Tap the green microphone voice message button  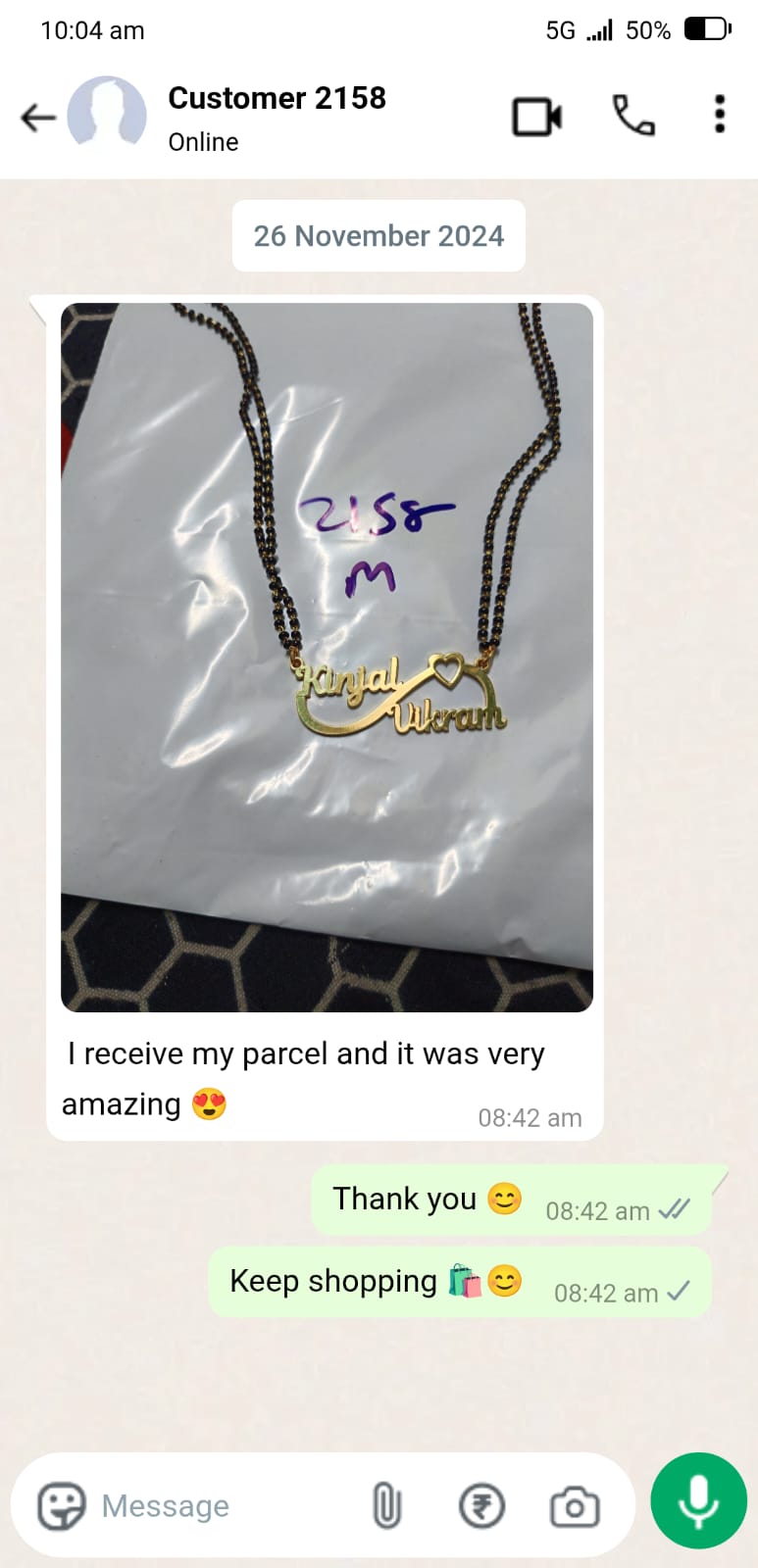tap(699, 1501)
